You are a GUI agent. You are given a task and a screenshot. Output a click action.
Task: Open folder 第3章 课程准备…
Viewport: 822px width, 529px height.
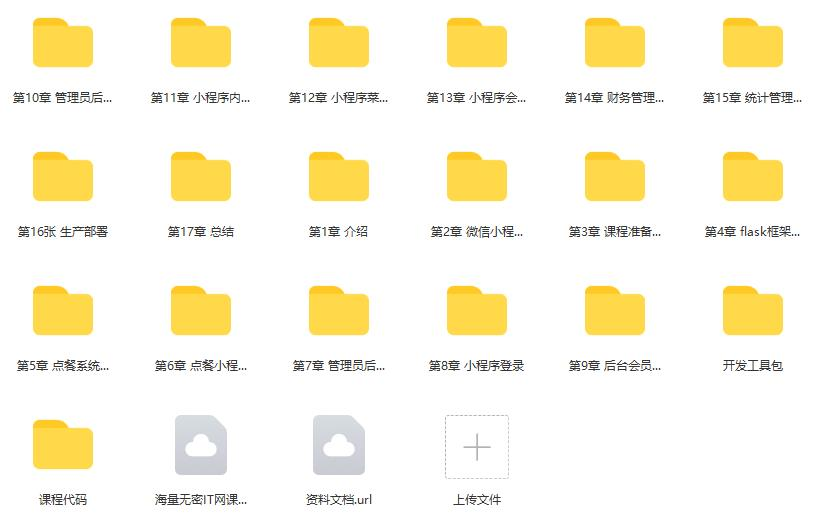615,177
